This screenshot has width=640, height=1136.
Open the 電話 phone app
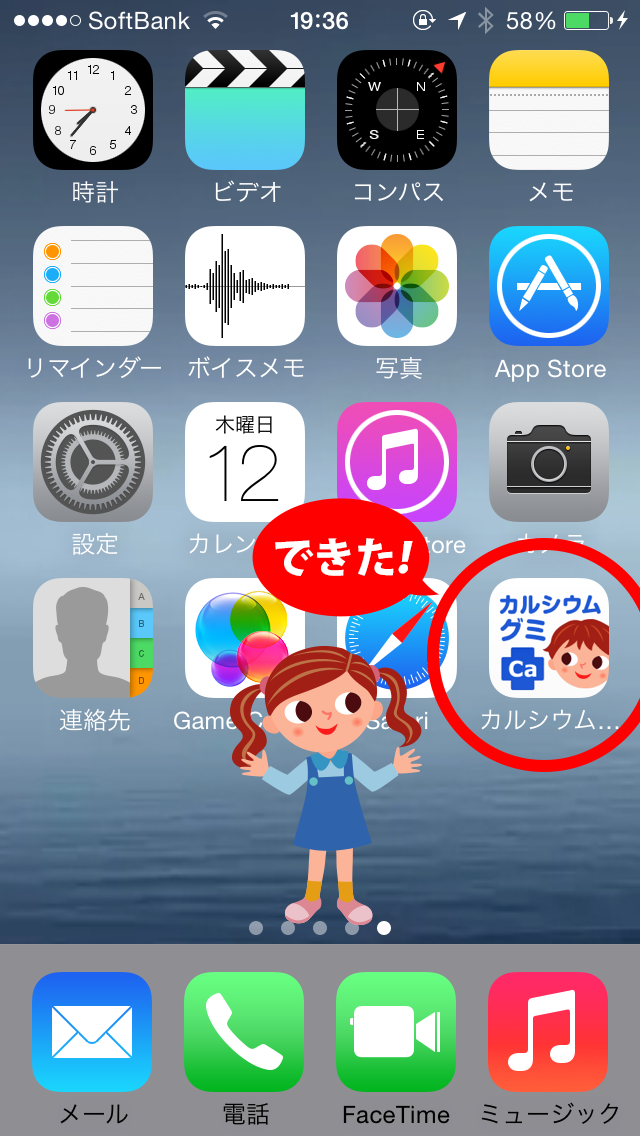(x=244, y=1032)
